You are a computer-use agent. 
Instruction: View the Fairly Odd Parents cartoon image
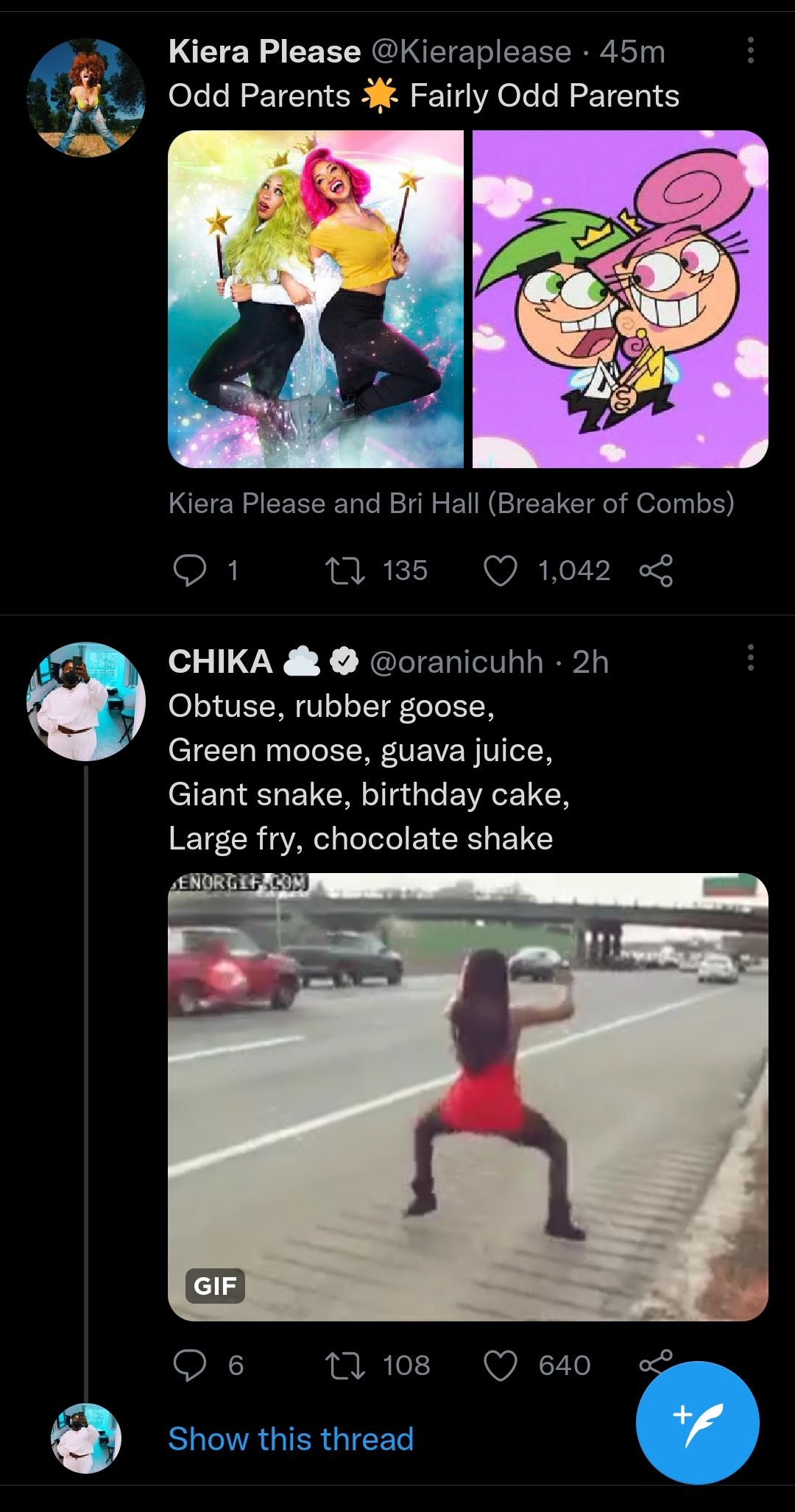pyautogui.click(x=620, y=299)
